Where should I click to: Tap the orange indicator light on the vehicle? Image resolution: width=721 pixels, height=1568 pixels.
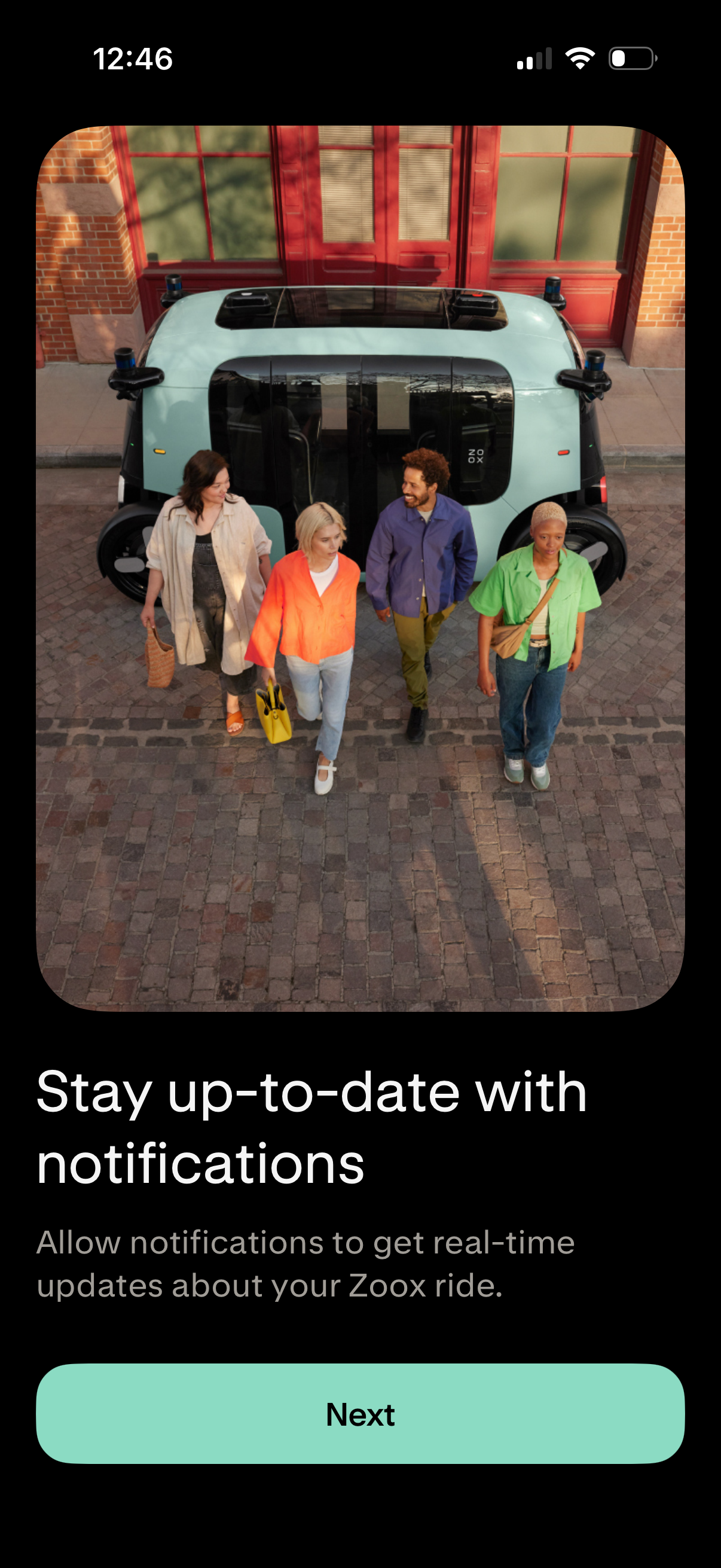click(159, 452)
